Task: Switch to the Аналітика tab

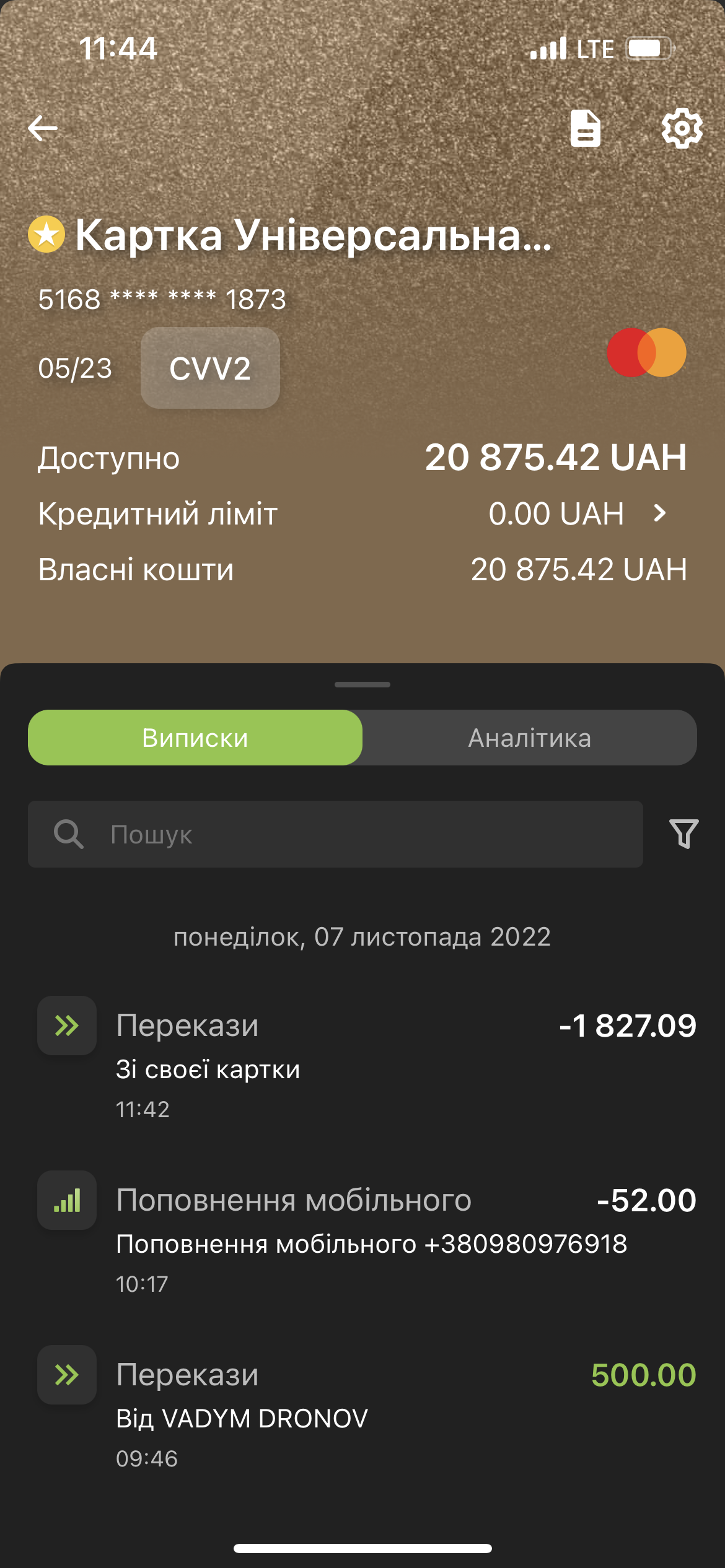Action: (530, 738)
